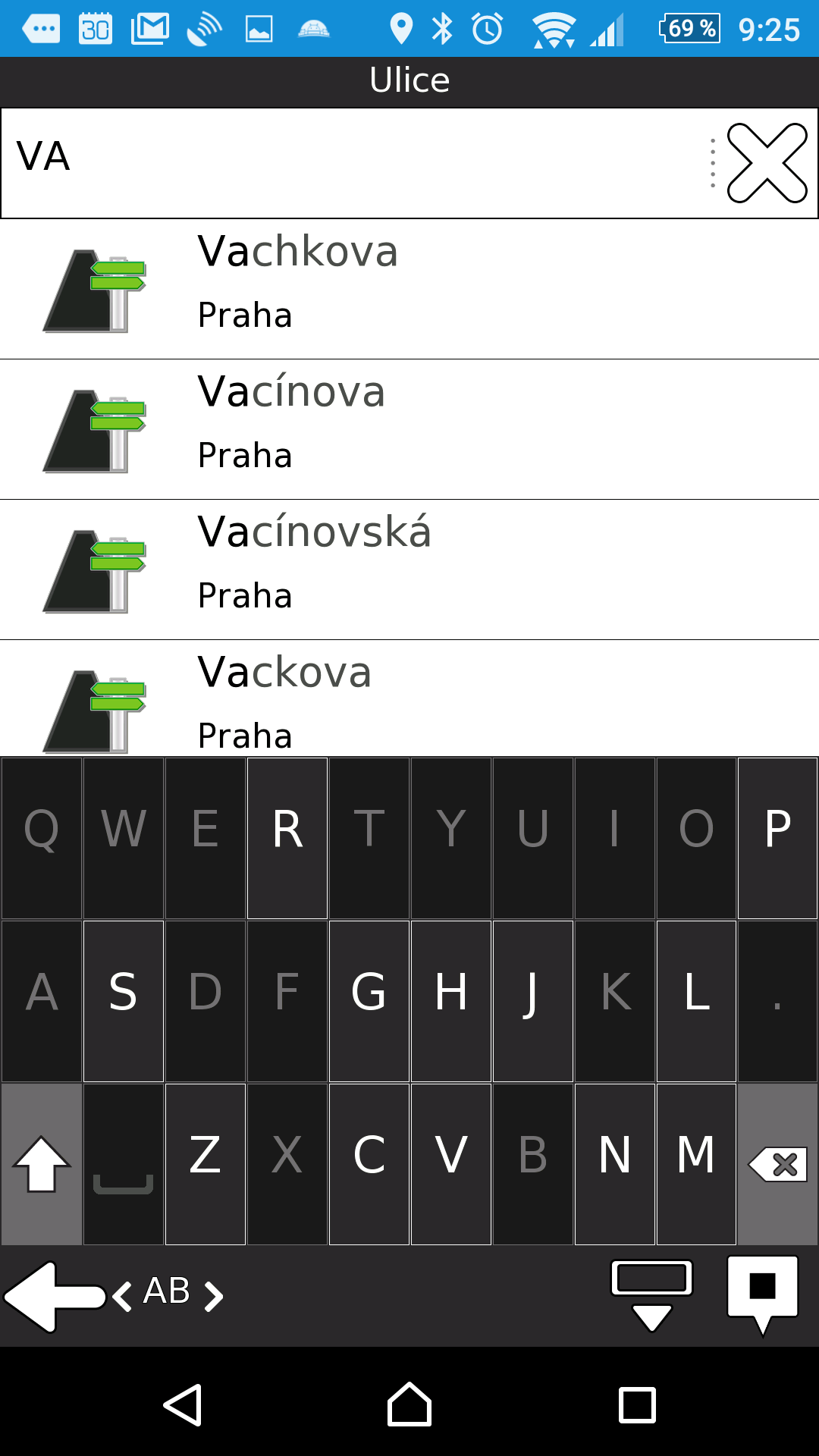Open the Vacínova street result
819x1456 pixels.
(x=409, y=429)
